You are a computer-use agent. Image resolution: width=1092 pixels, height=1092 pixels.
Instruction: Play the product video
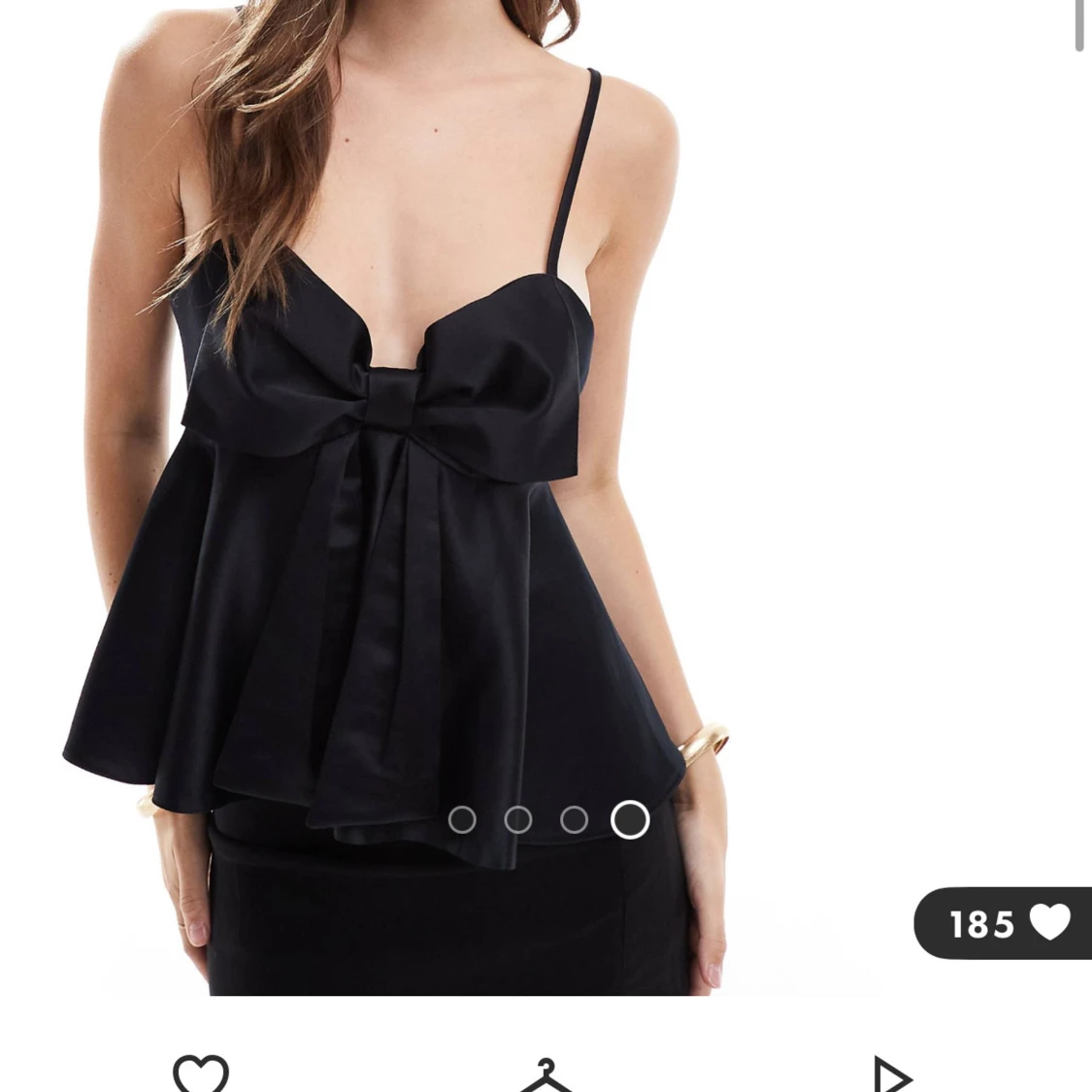point(889,1075)
